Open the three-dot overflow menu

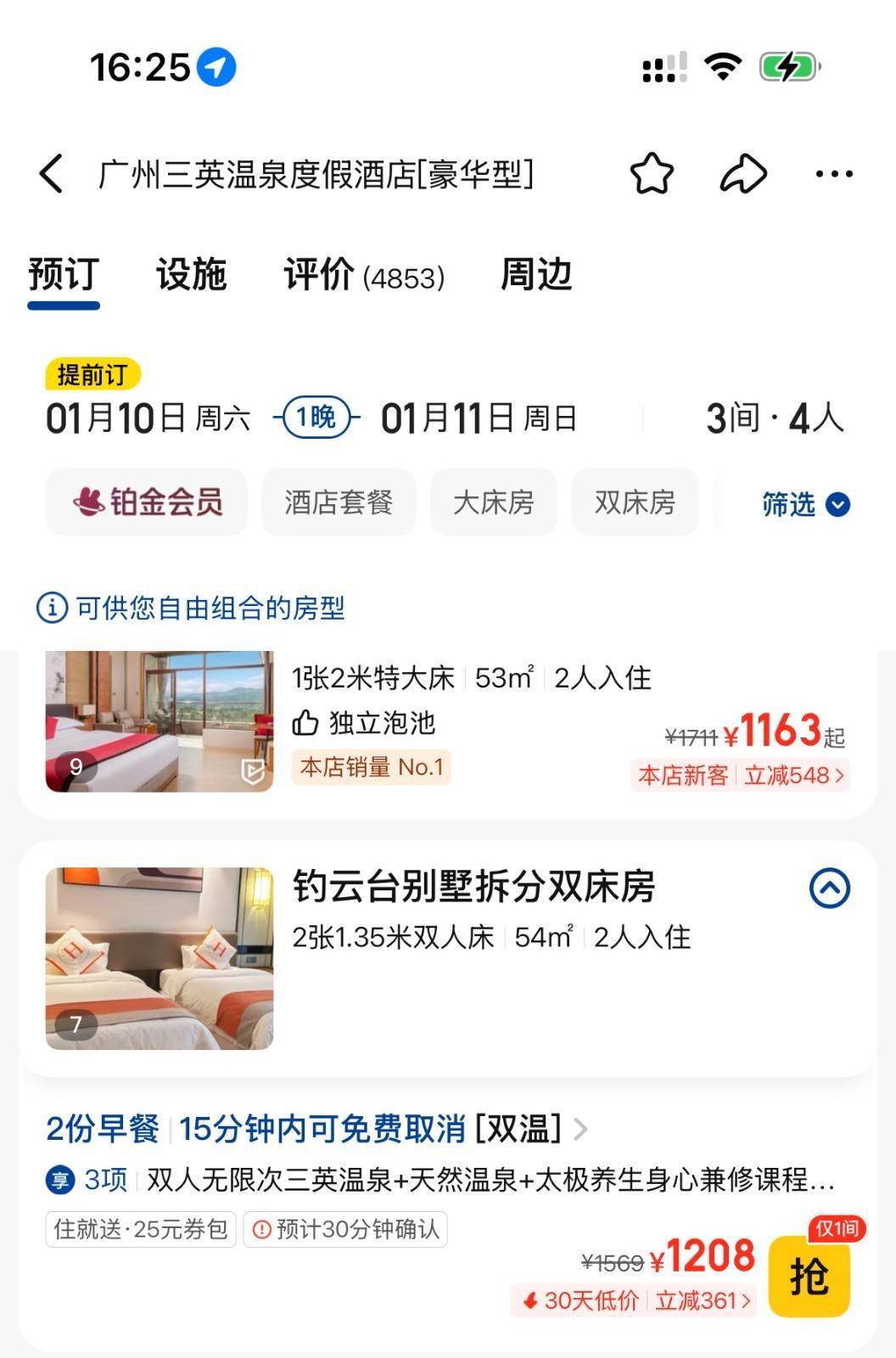tap(833, 174)
